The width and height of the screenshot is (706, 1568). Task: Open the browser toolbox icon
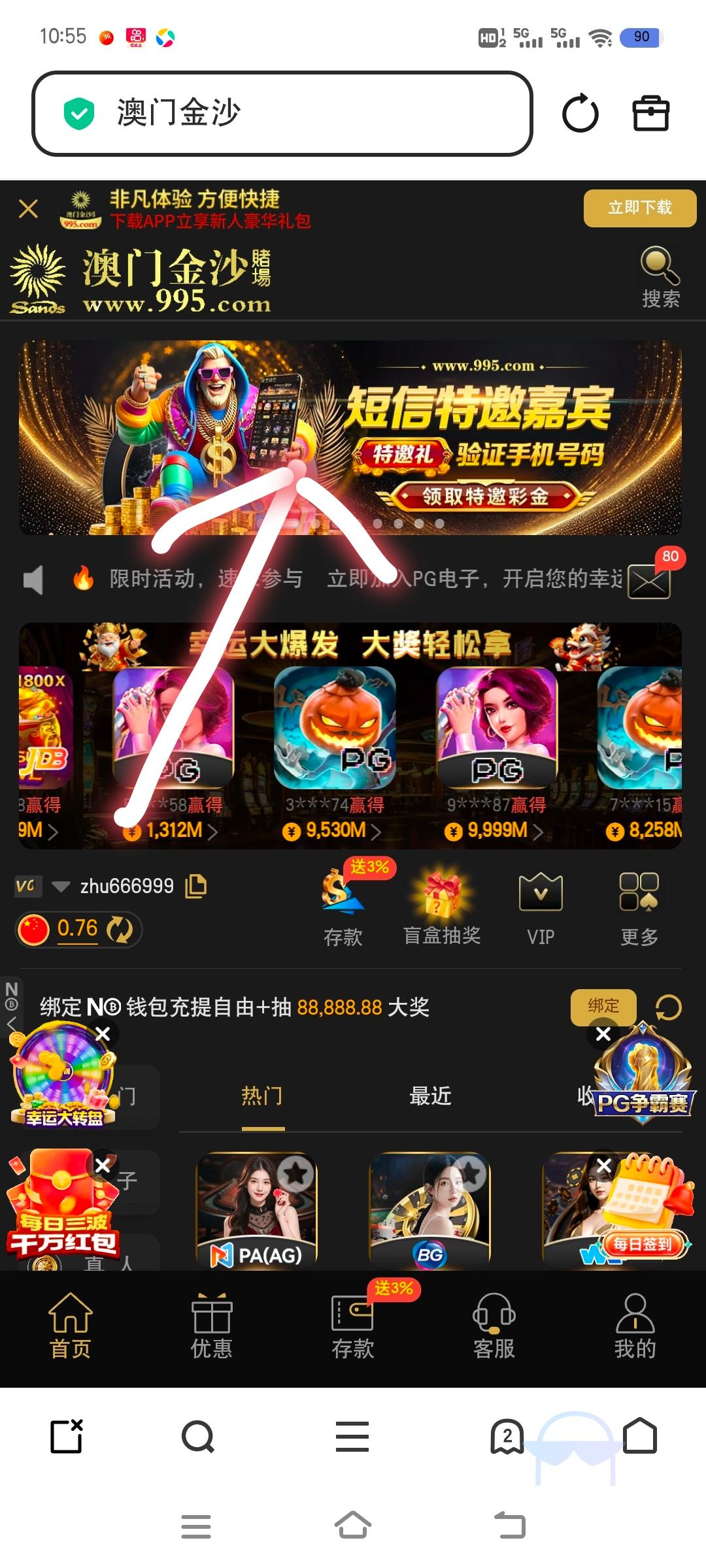pos(650,114)
